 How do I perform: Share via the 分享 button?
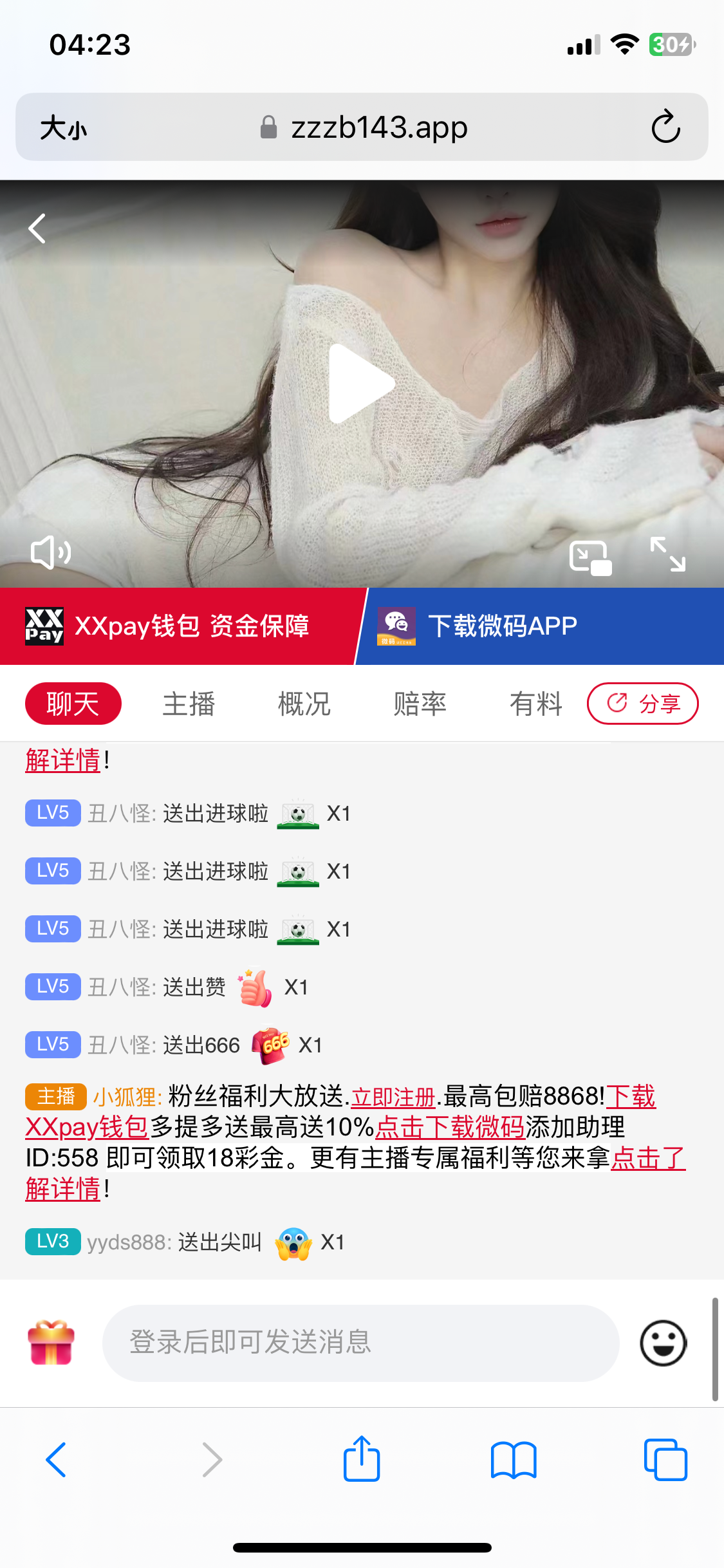click(643, 704)
